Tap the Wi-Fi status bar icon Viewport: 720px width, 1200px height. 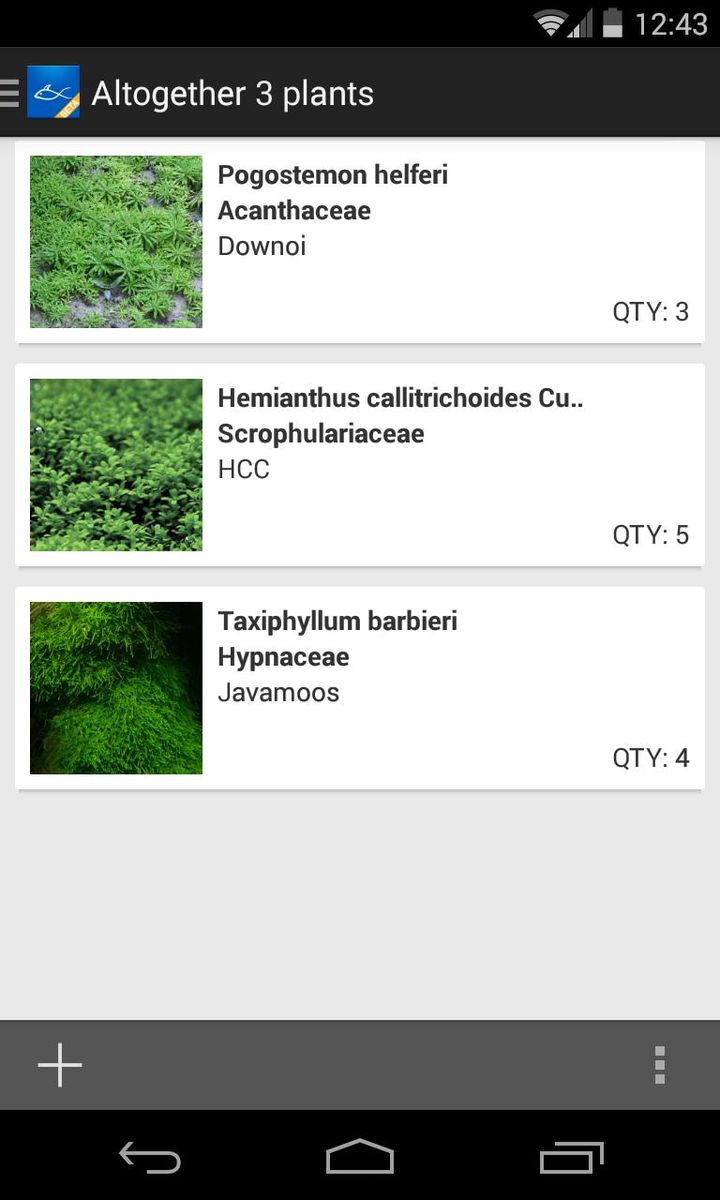(549, 23)
